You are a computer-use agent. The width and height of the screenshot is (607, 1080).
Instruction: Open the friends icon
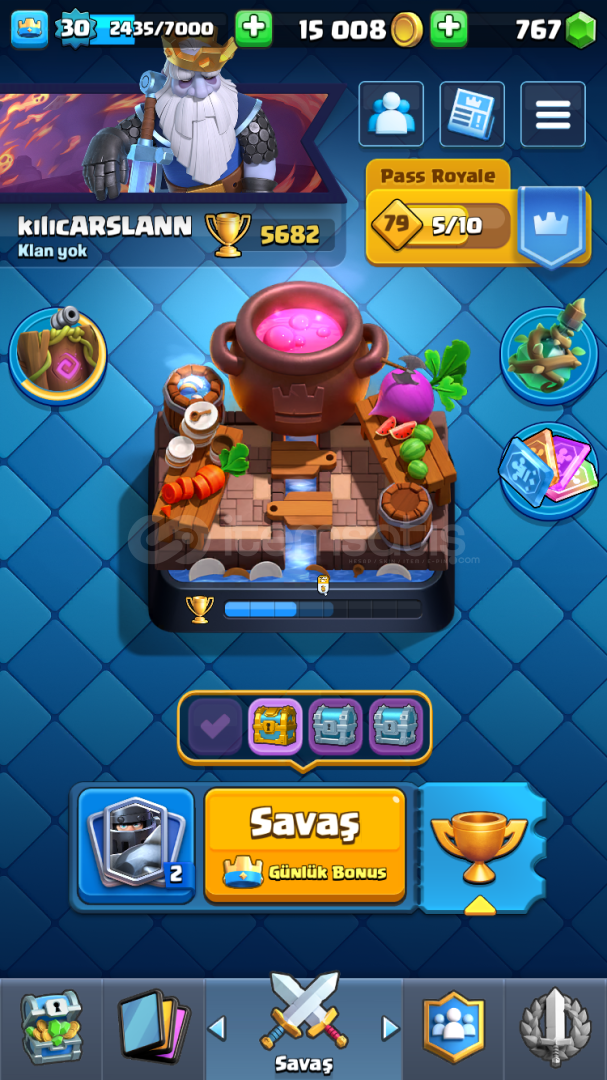391,114
